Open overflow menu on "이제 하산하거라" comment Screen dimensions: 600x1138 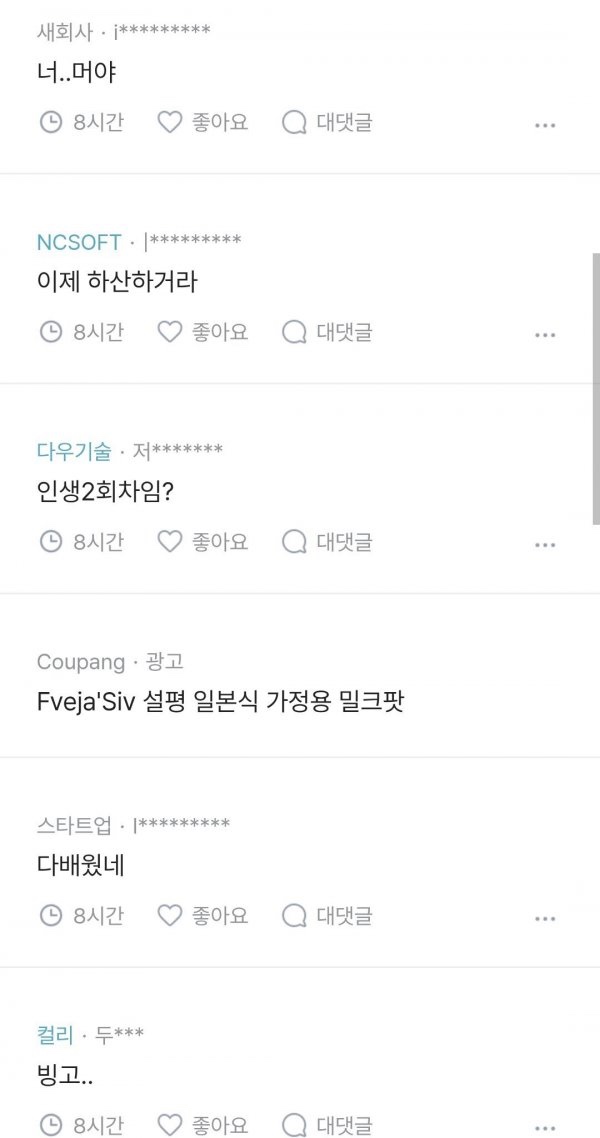[544, 334]
